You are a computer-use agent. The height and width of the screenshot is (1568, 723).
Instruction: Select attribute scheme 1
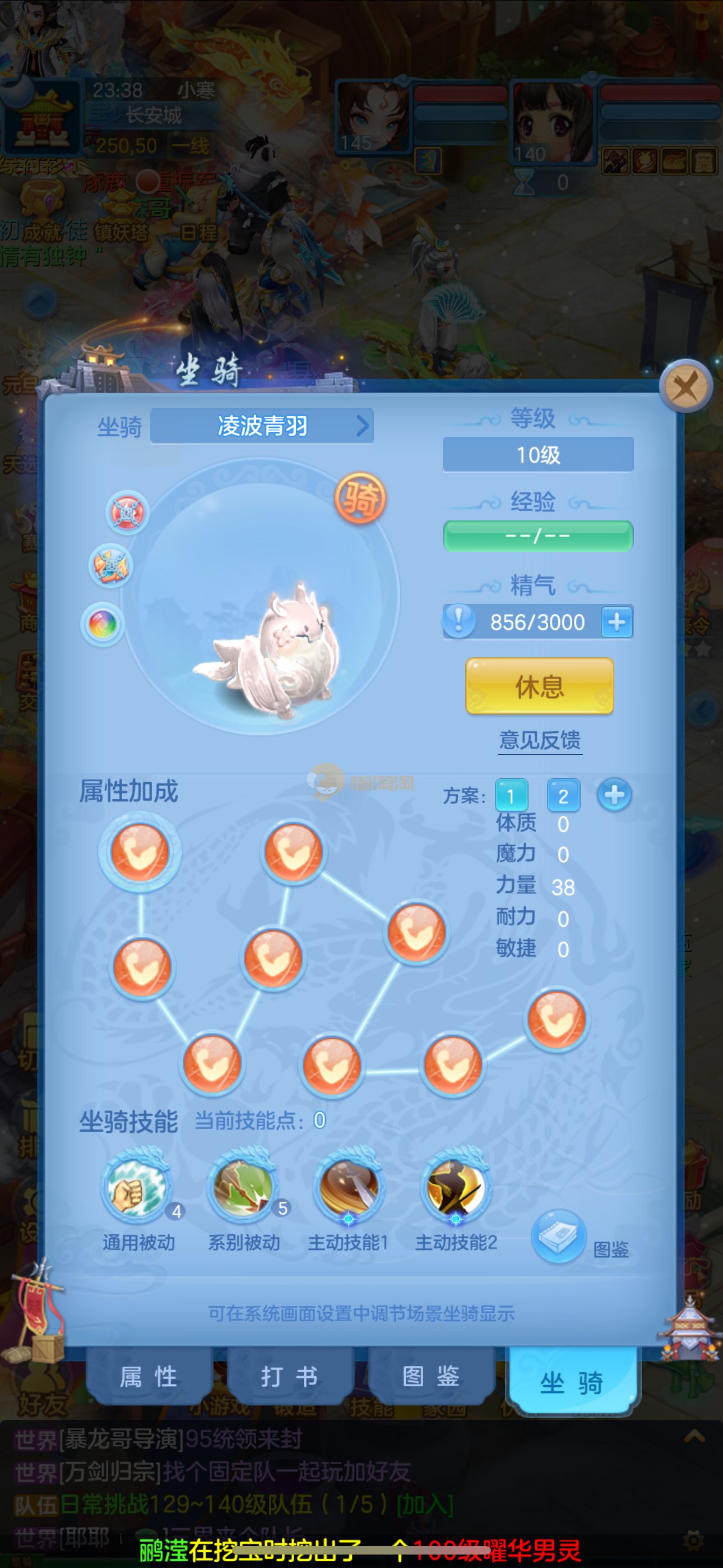[511, 796]
